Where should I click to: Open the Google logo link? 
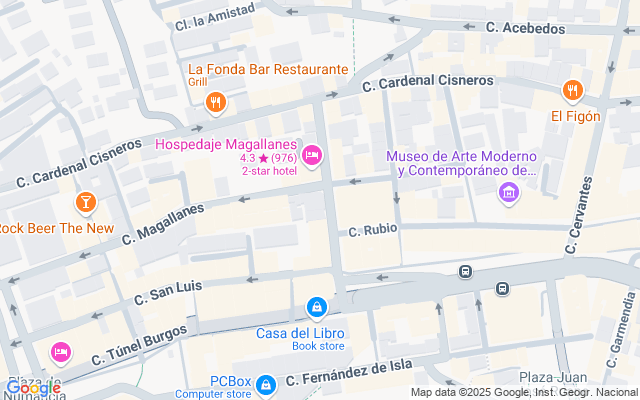tap(33, 389)
